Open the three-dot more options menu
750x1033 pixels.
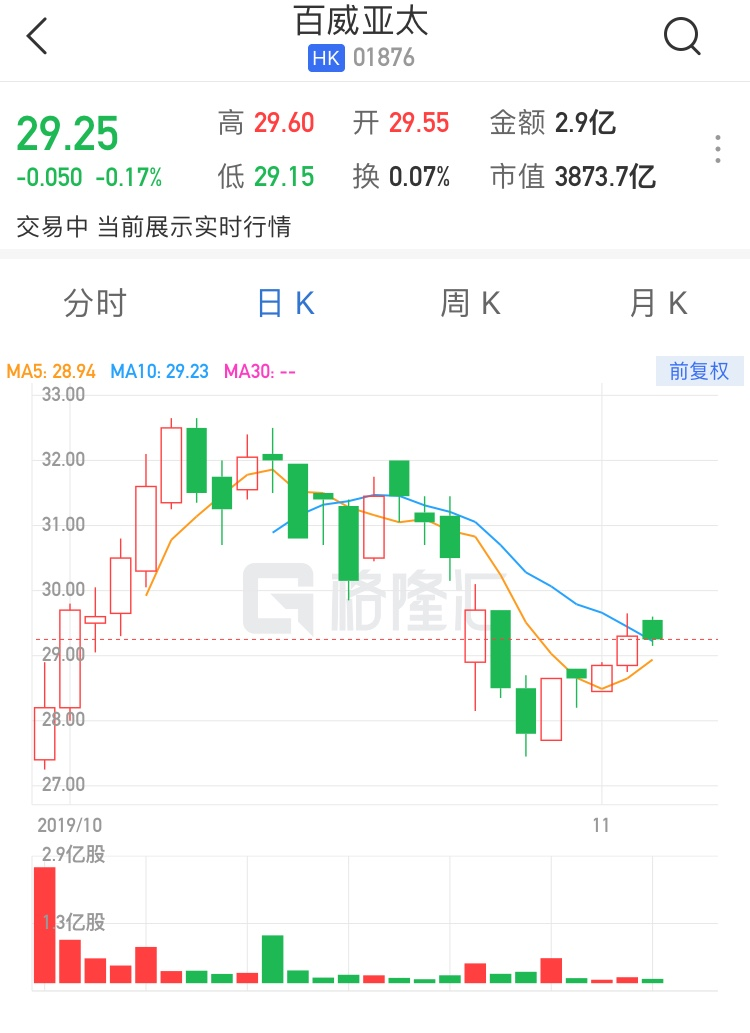point(718,150)
